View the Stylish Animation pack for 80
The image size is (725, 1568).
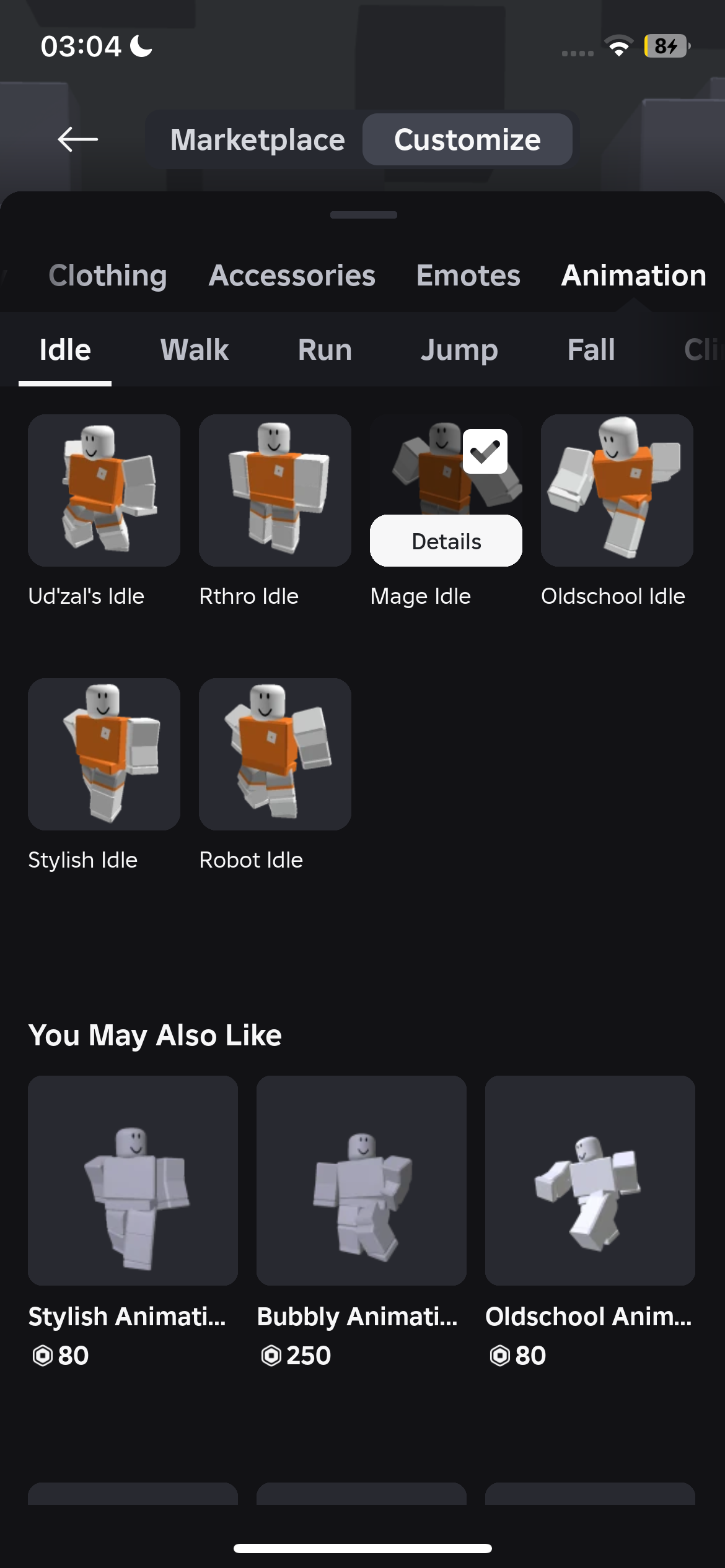click(133, 1180)
